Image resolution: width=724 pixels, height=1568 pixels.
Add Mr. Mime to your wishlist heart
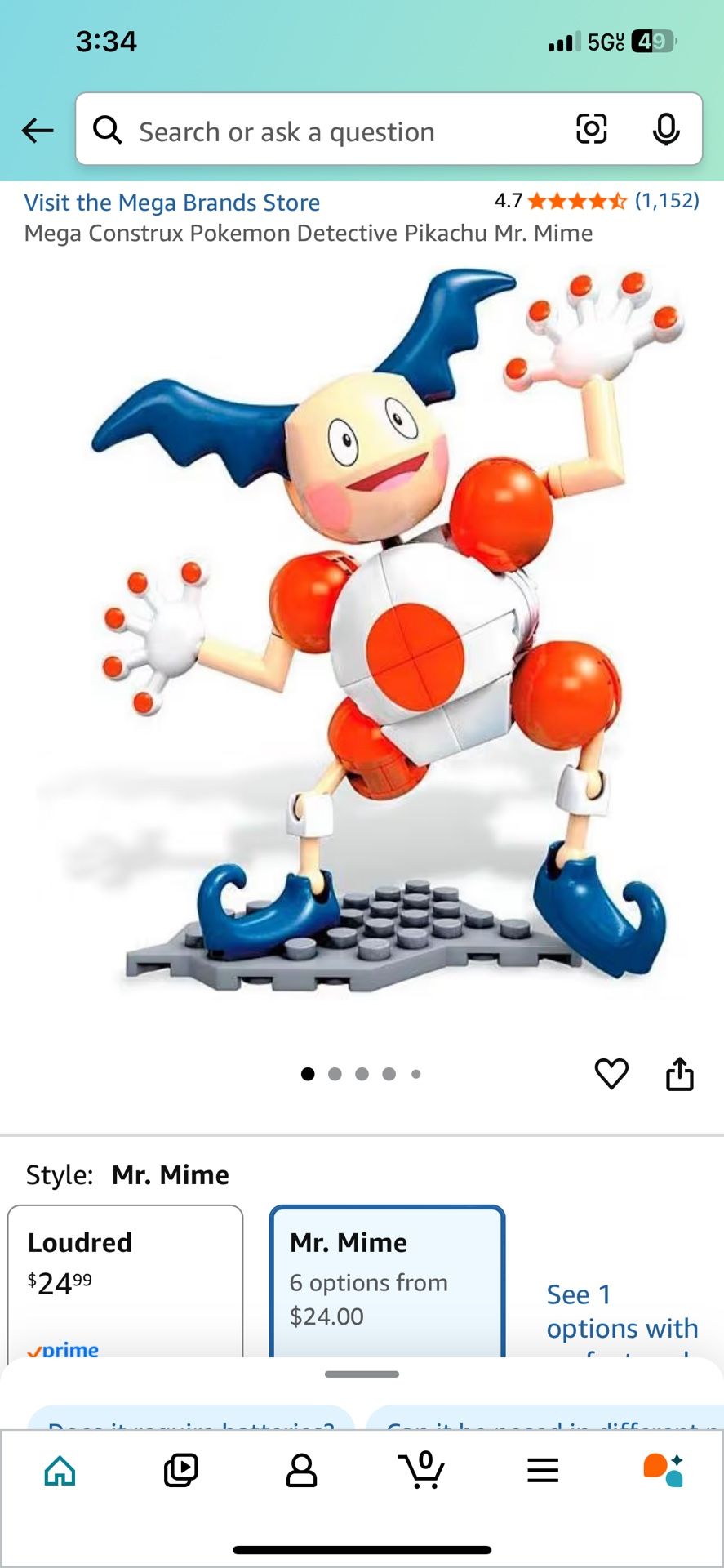pyautogui.click(x=611, y=1075)
